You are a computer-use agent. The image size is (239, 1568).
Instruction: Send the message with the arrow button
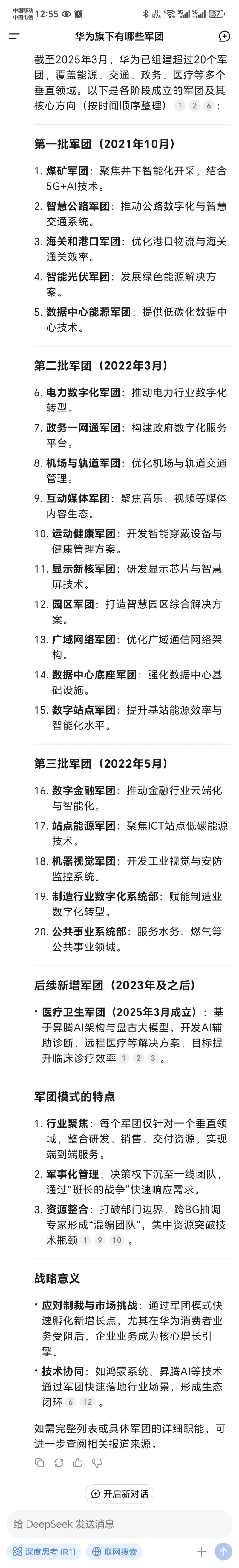[x=223, y=1552]
